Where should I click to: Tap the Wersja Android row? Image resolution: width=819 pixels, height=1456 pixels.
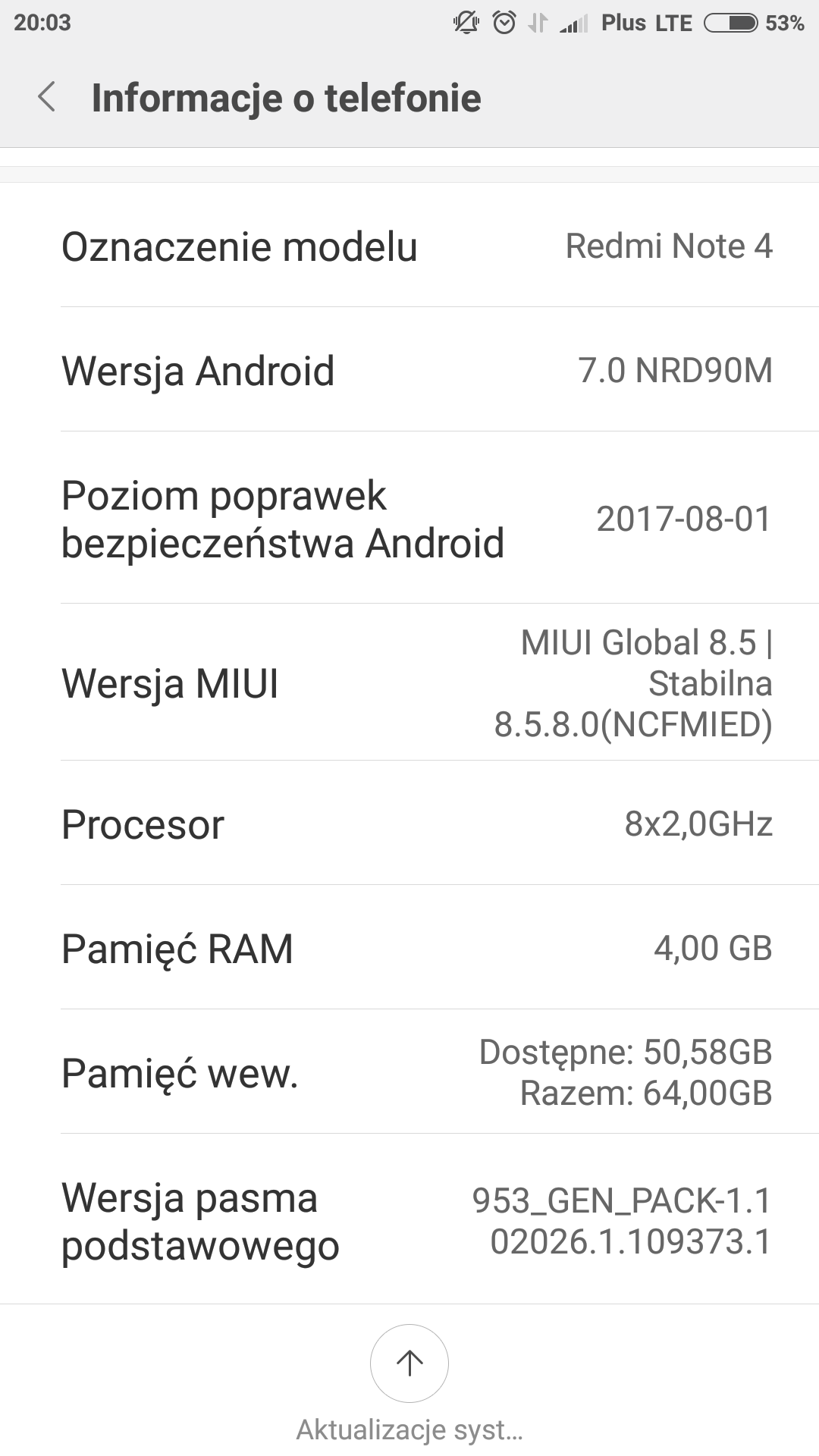click(409, 370)
